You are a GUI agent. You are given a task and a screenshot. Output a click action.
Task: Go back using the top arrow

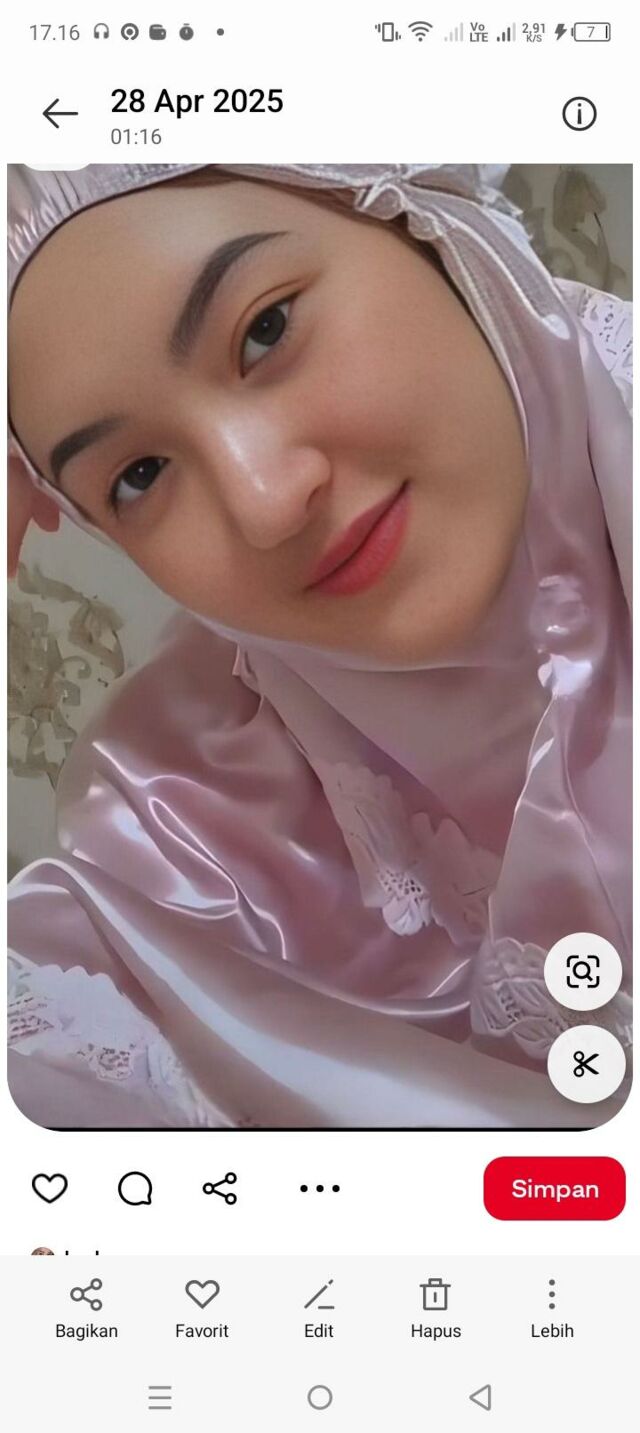60,115
